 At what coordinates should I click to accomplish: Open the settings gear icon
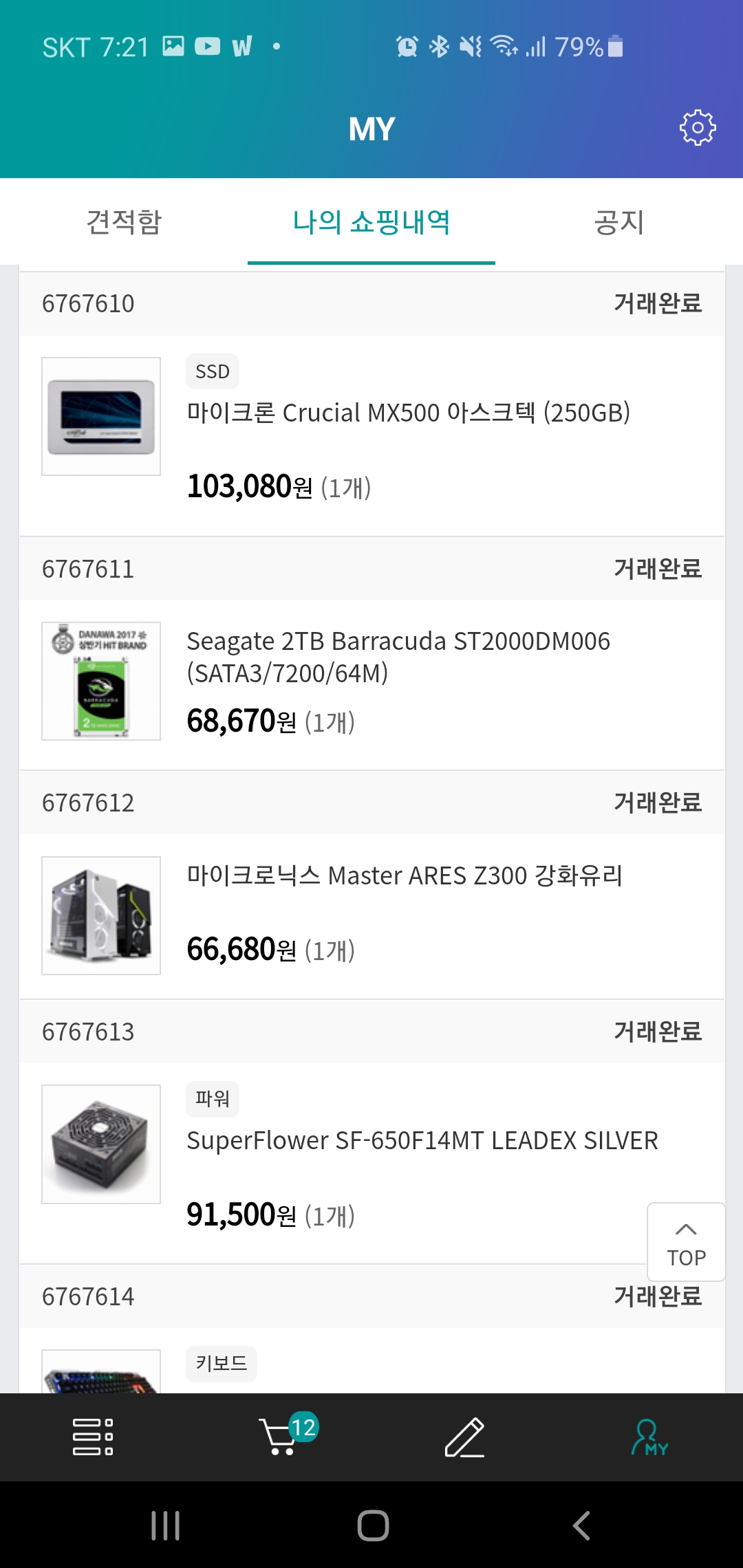coord(698,128)
